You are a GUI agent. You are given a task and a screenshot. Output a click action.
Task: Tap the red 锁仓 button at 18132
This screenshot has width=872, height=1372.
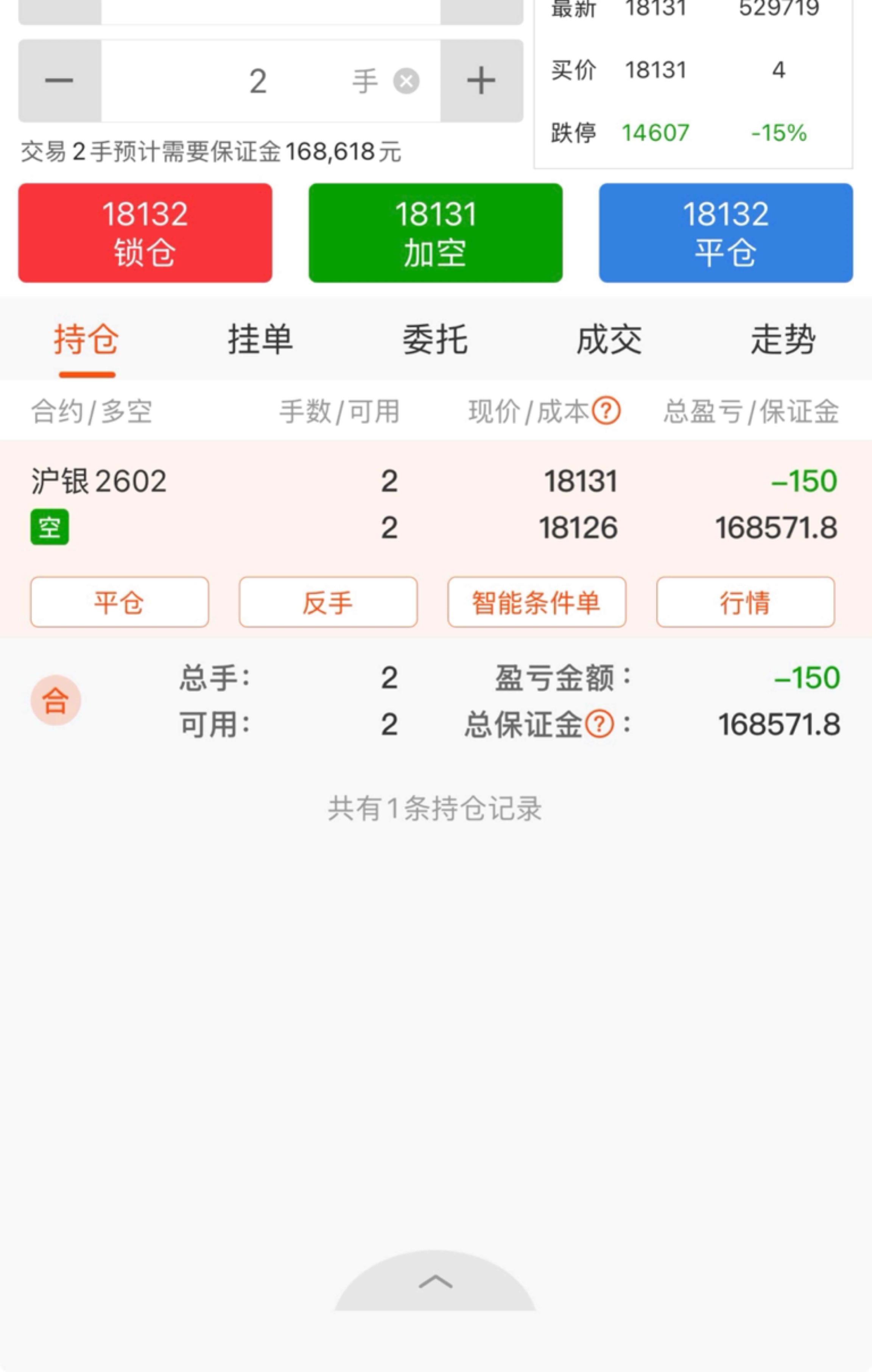point(145,232)
